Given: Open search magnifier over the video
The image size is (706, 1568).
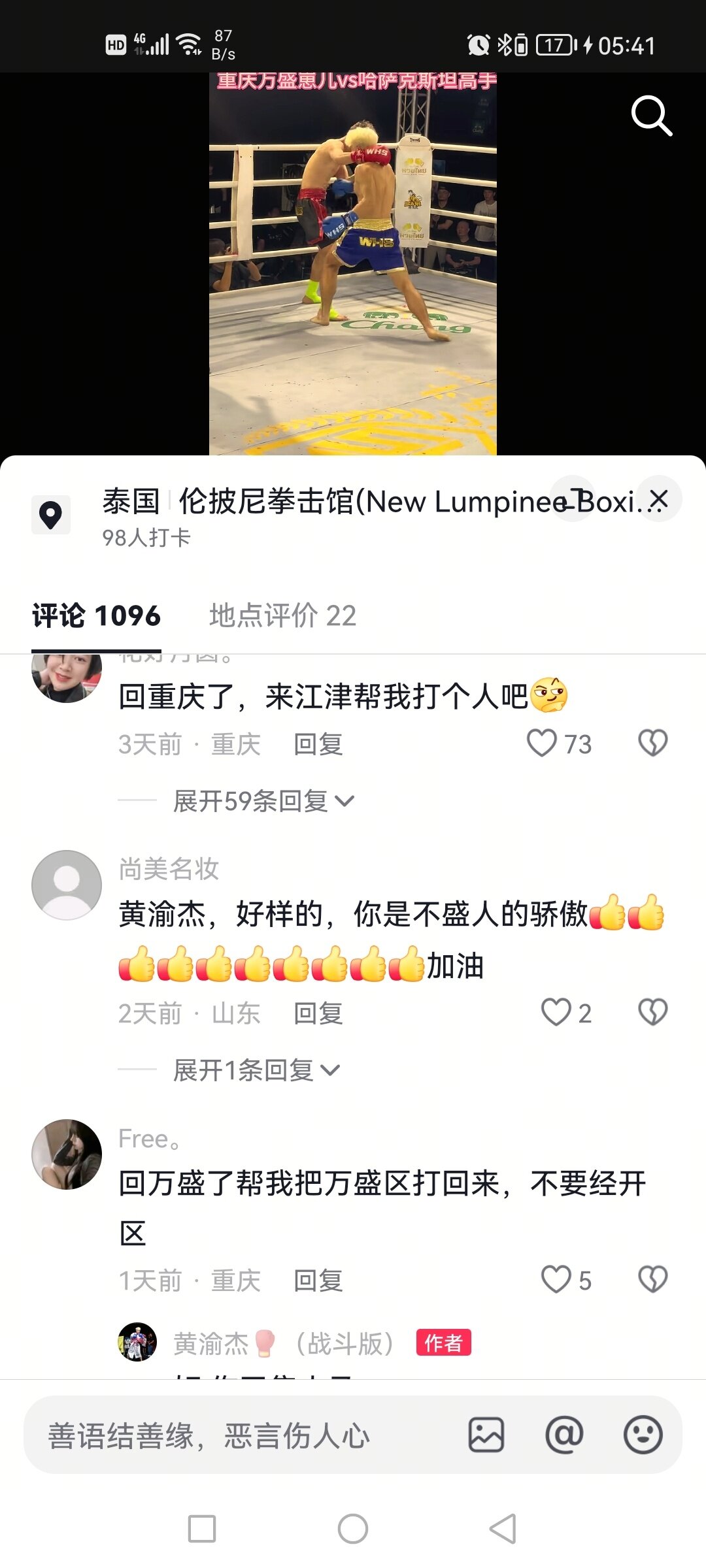Looking at the screenshot, I should point(651,116).
